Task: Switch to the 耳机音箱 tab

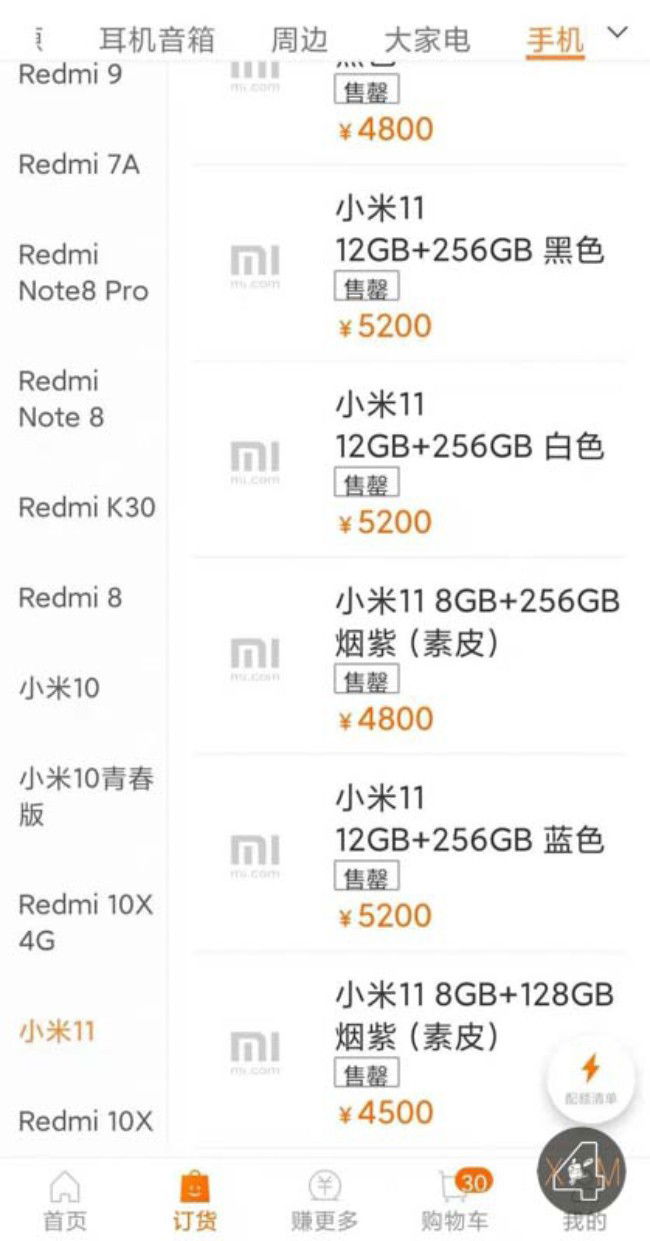Action: pyautogui.click(x=157, y=41)
